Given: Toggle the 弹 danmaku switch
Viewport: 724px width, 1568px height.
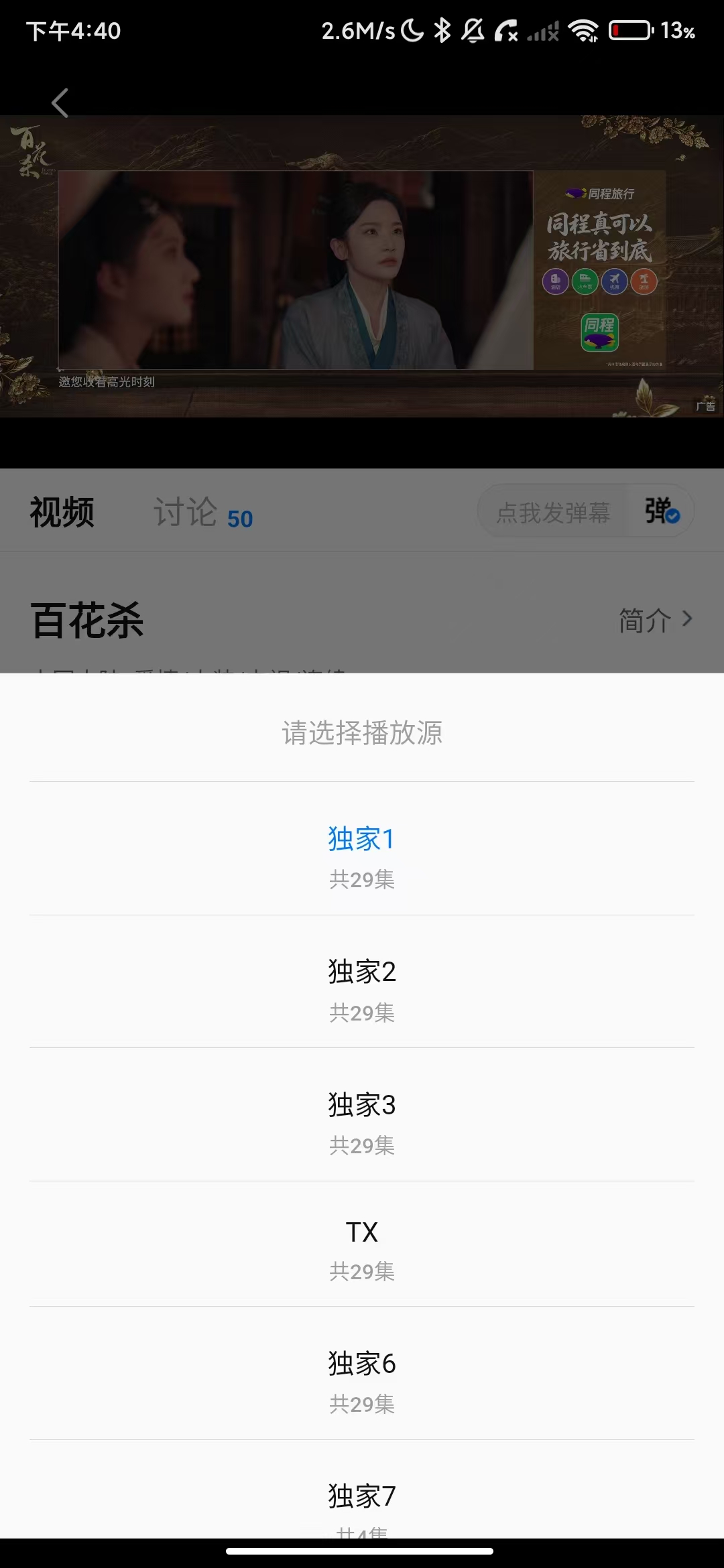Looking at the screenshot, I should tap(662, 511).
